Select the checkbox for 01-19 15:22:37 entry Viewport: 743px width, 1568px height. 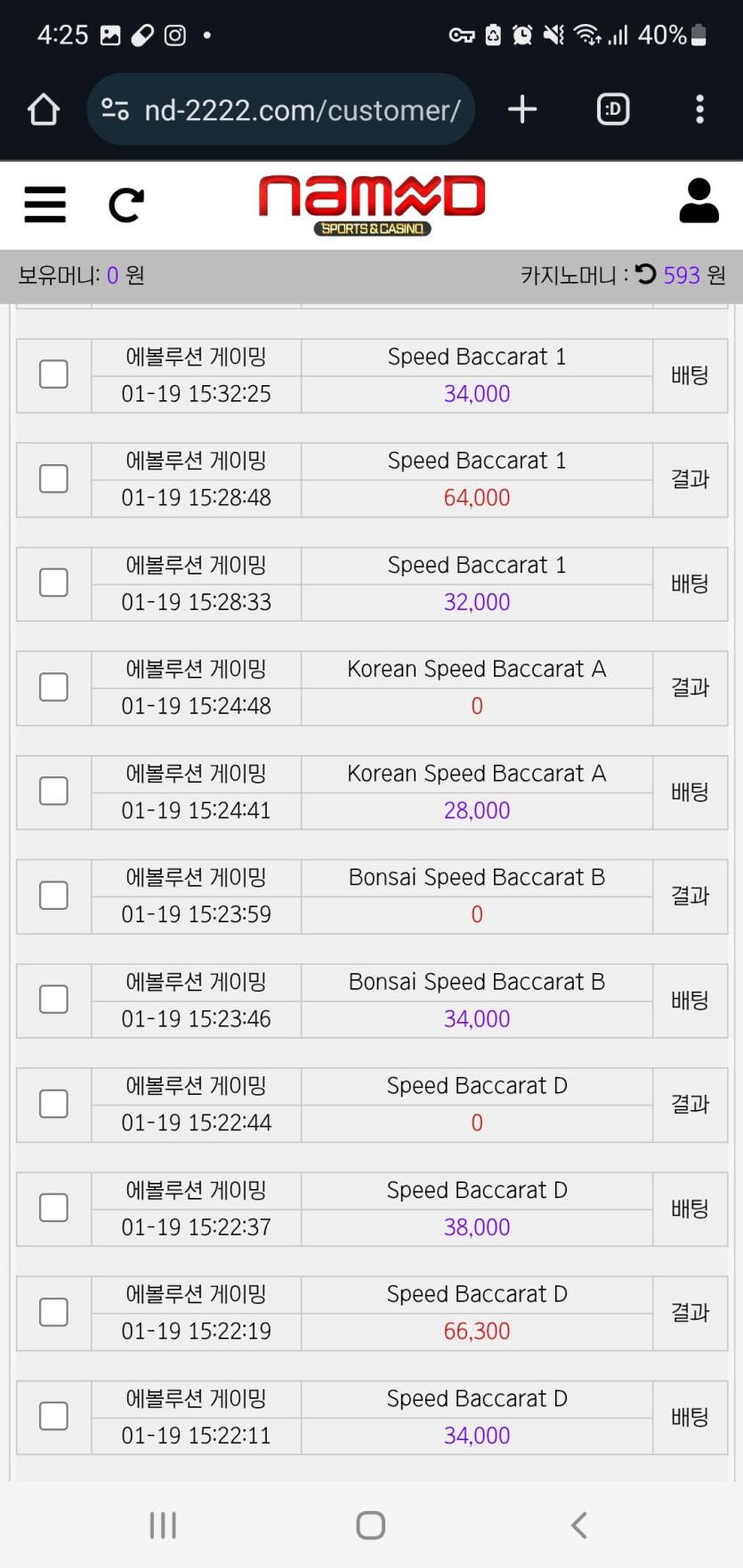(53, 1208)
